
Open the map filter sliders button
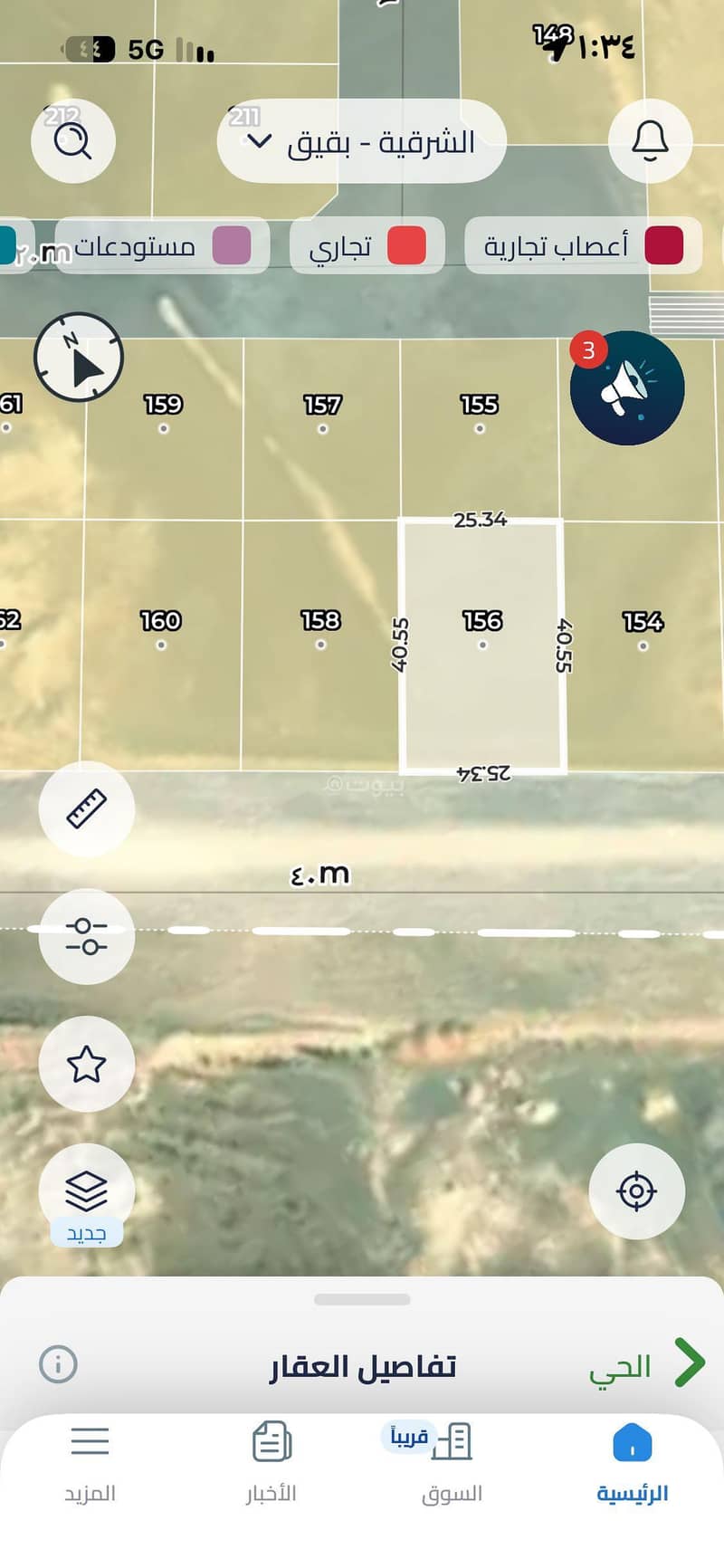click(87, 936)
